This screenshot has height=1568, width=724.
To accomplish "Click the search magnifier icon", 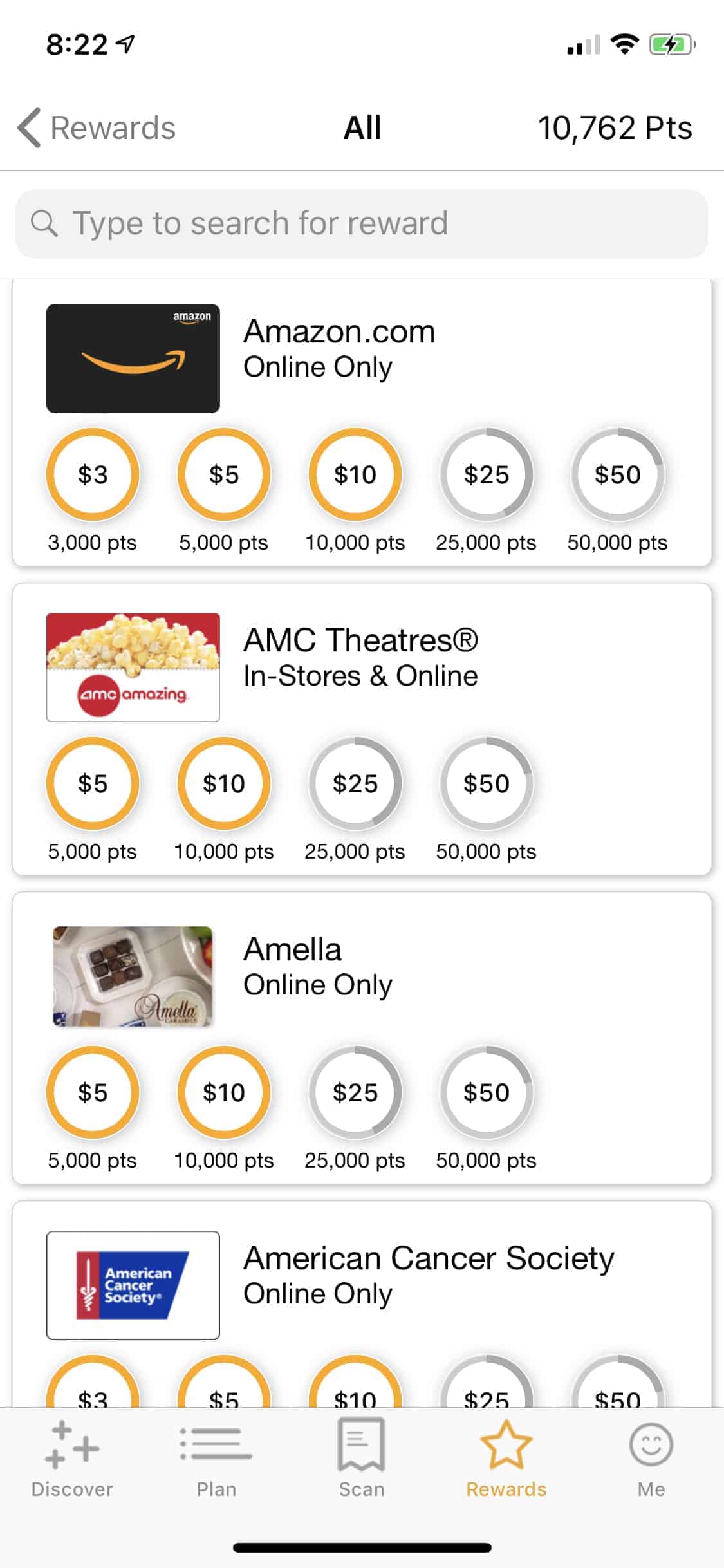I will coord(44,223).
